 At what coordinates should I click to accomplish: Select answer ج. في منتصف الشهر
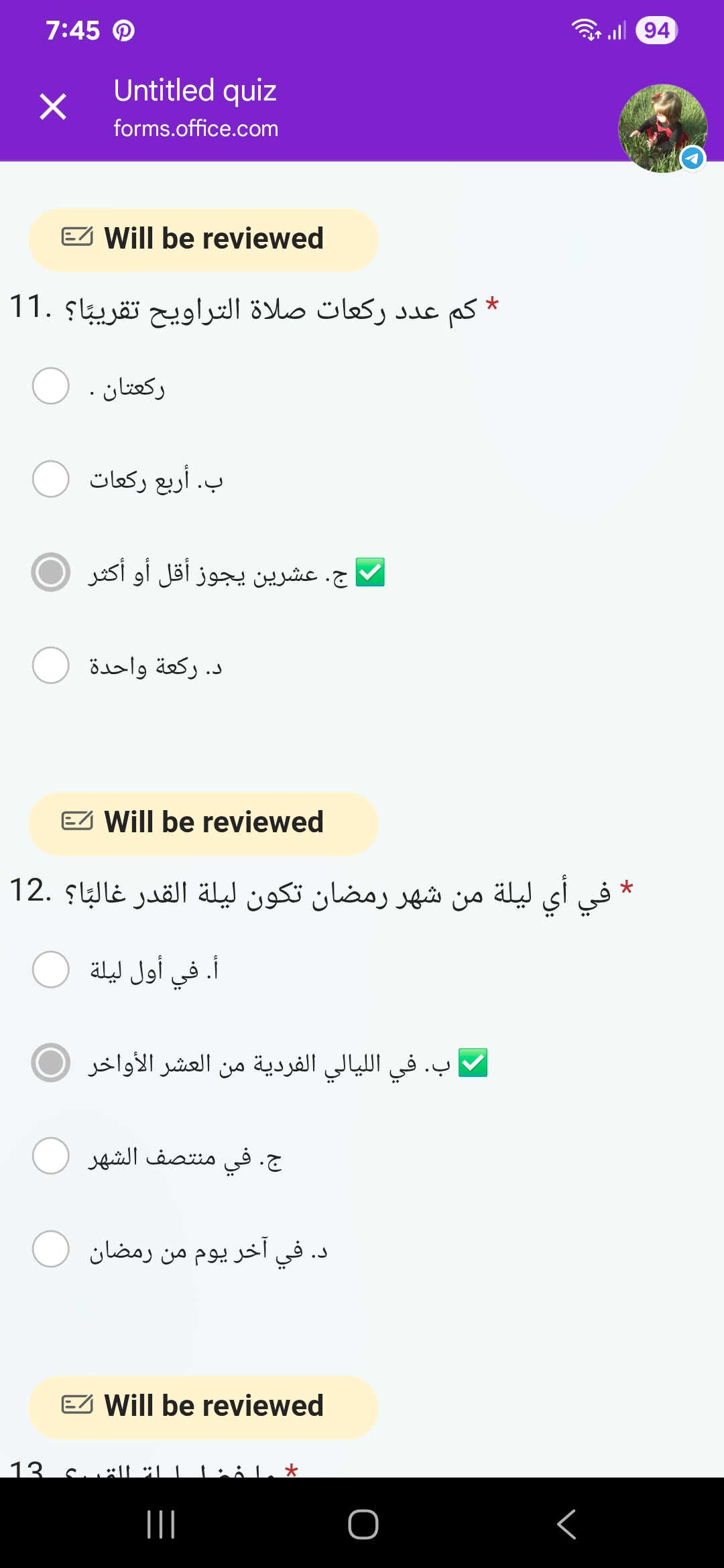[51, 1156]
